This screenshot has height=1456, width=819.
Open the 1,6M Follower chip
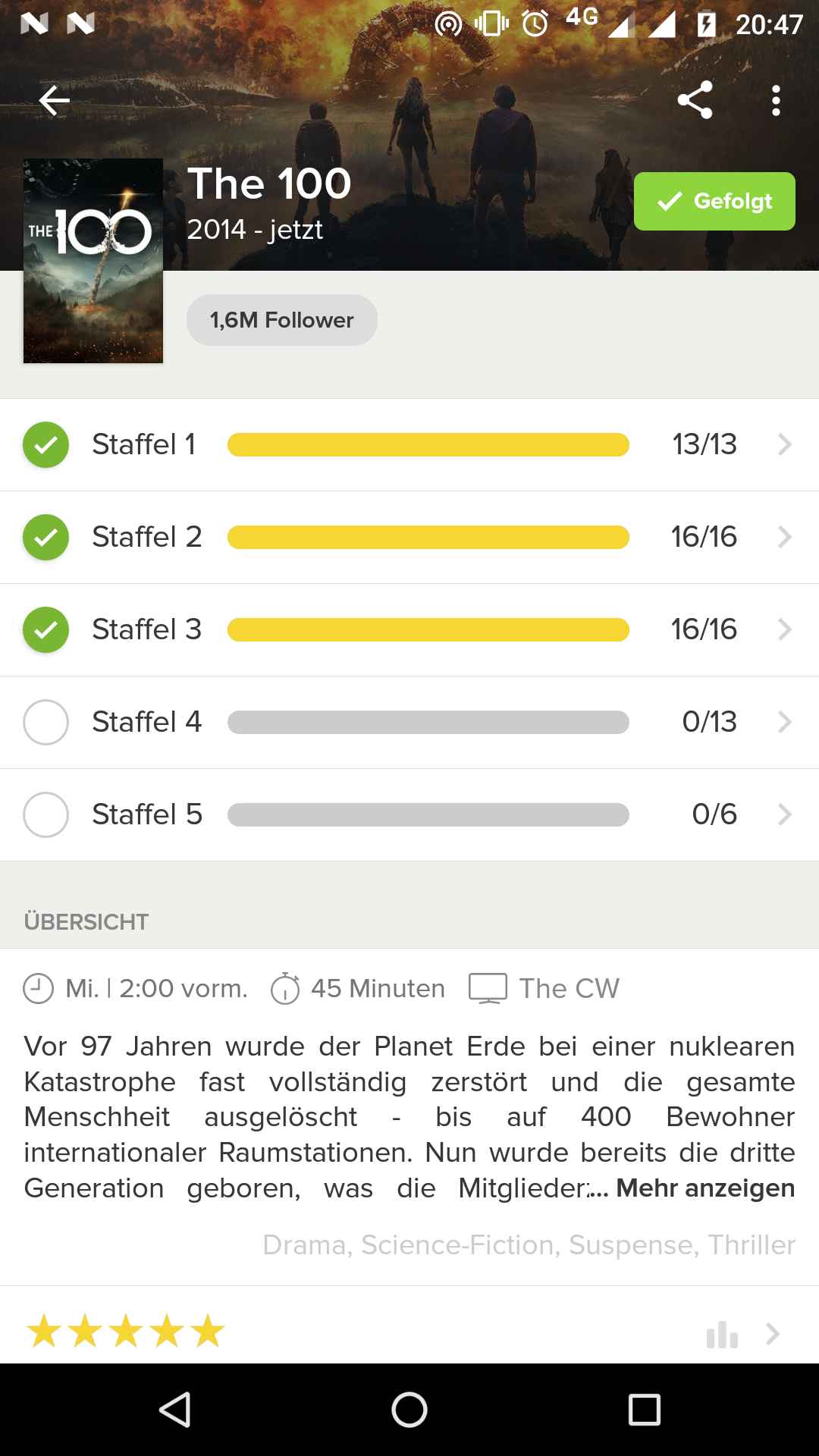[x=282, y=320]
